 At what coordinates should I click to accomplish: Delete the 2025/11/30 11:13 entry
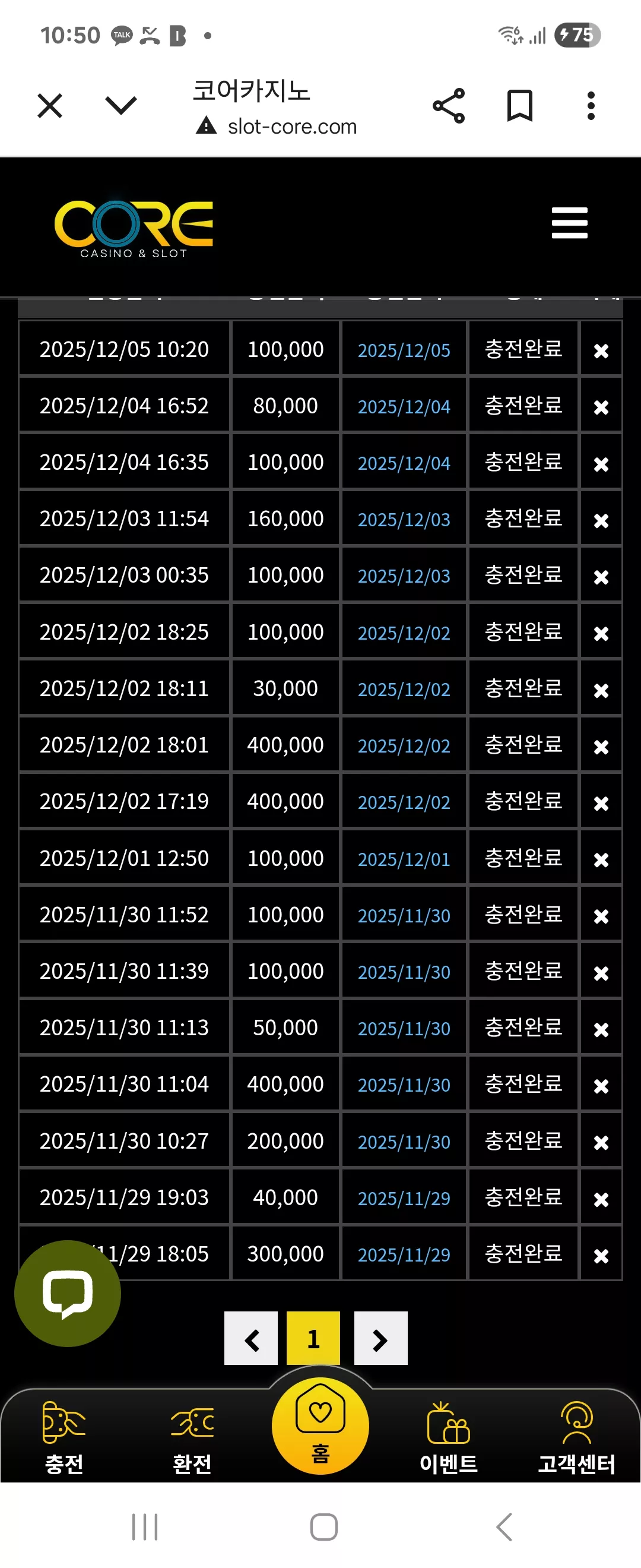pyautogui.click(x=601, y=1029)
